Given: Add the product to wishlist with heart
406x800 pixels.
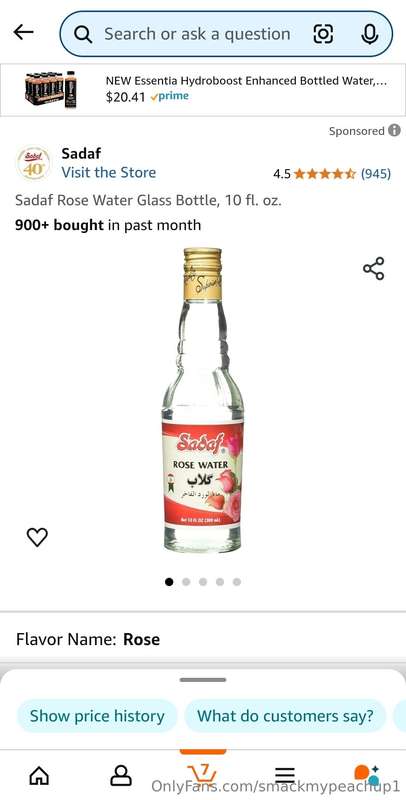Looking at the screenshot, I should [37, 537].
